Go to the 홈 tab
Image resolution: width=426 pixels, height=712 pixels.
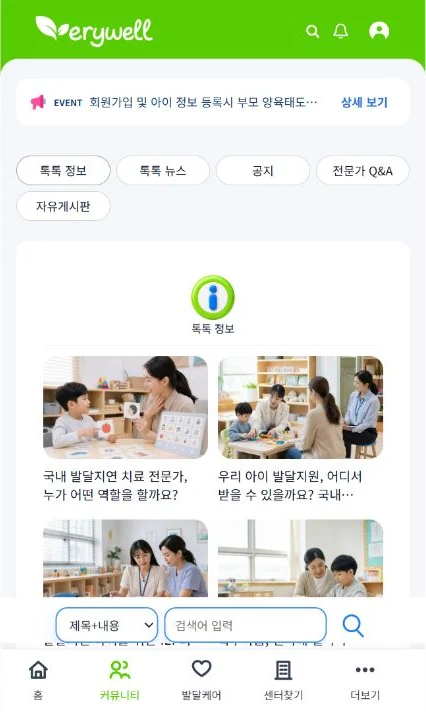pos(38,680)
